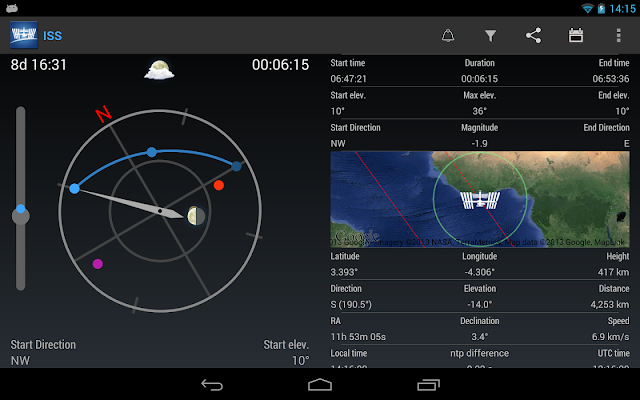Add the pass to the calendar

(x=576, y=36)
